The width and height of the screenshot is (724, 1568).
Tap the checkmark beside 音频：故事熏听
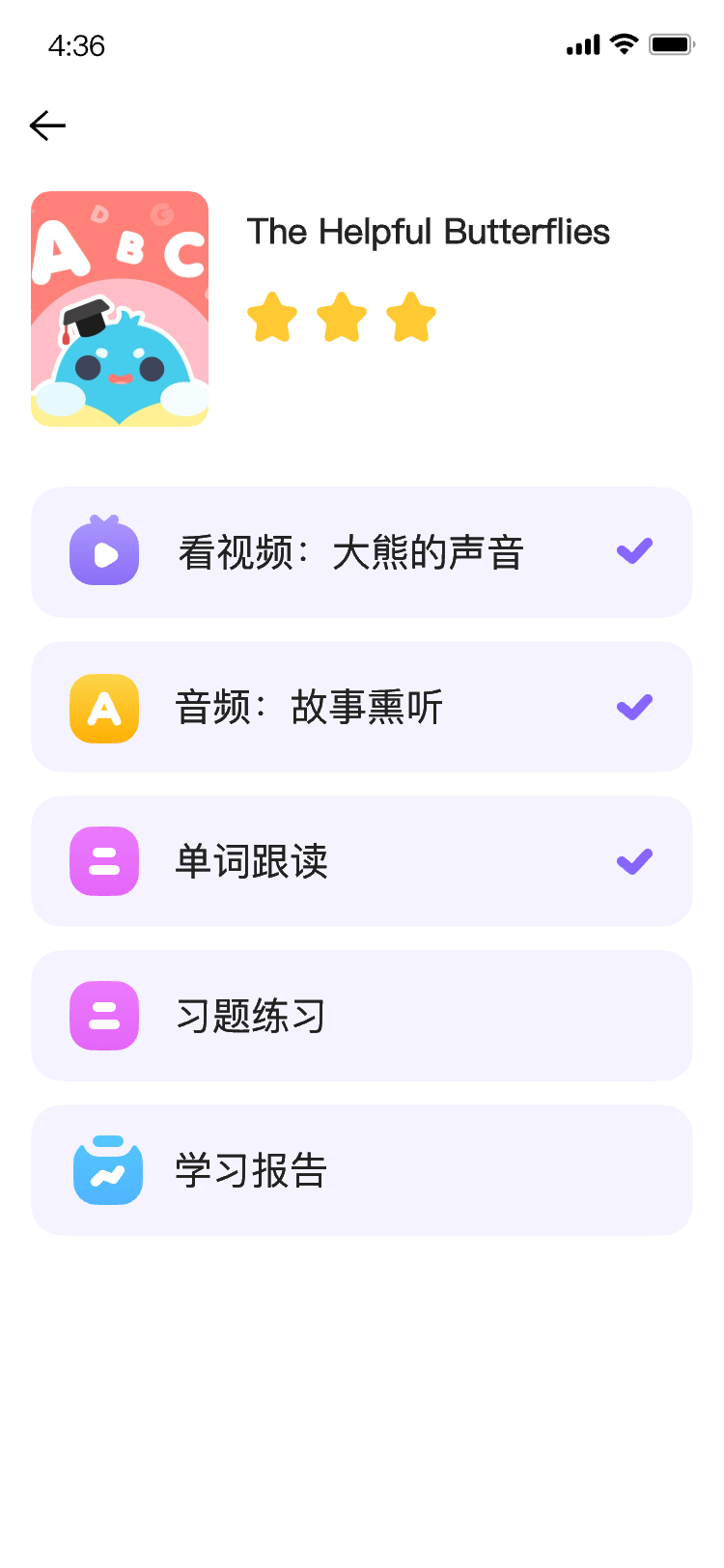point(634,707)
